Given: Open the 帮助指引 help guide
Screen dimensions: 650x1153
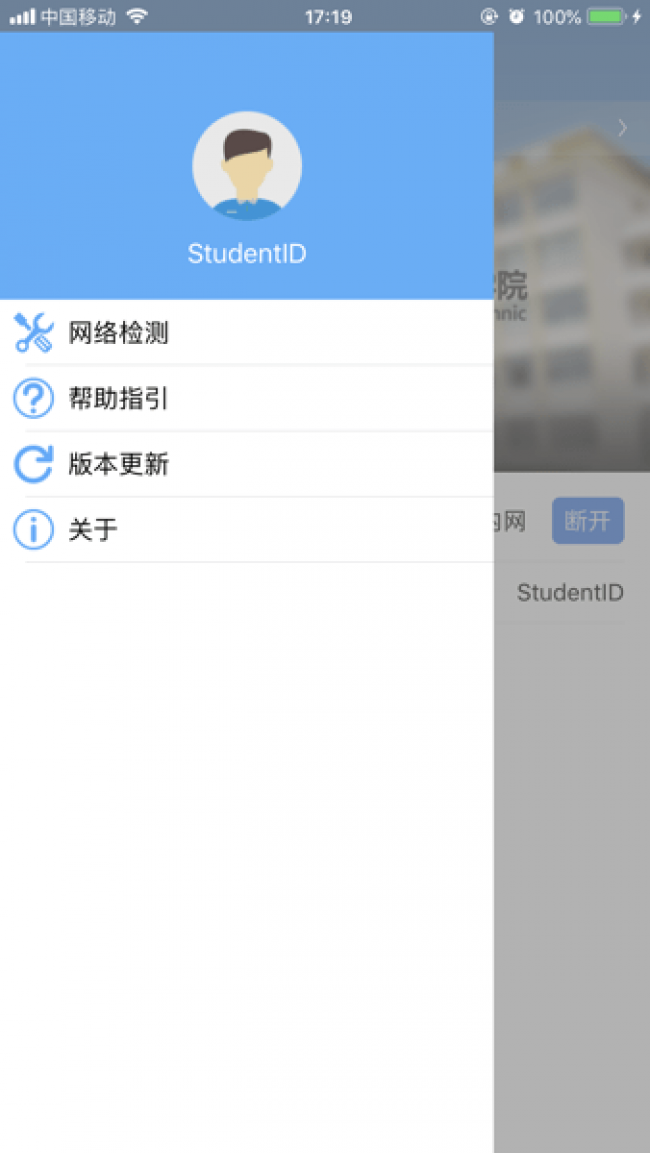Looking at the screenshot, I should (x=246, y=399).
